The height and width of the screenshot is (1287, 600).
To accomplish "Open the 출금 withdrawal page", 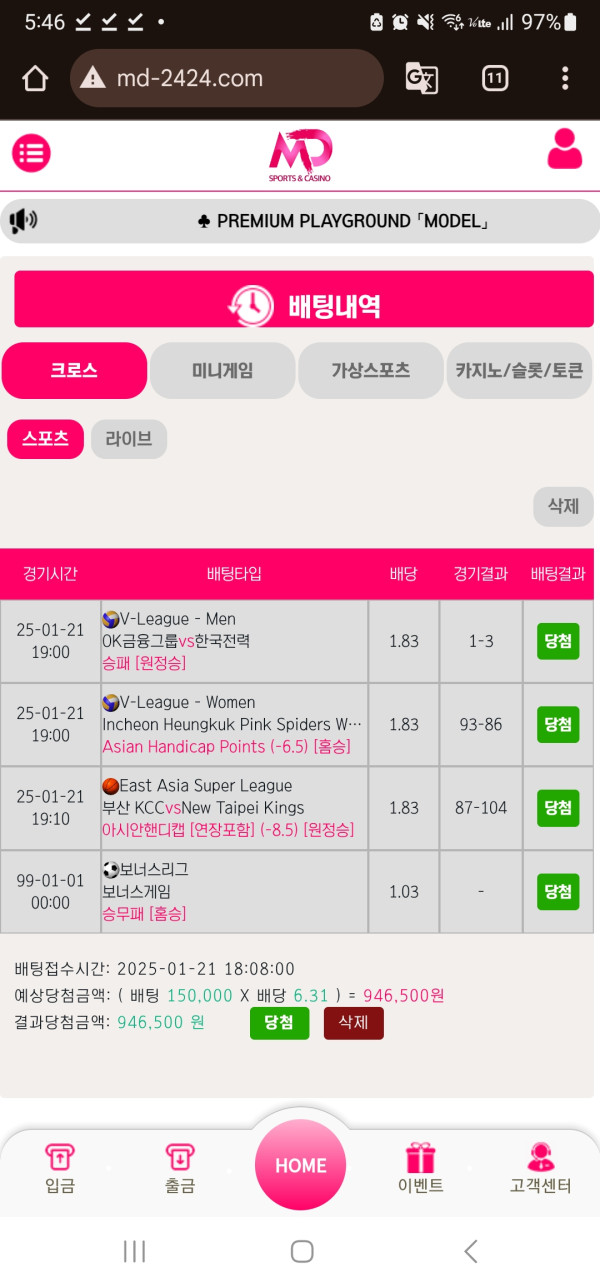I will click(x=180, y=1168).
